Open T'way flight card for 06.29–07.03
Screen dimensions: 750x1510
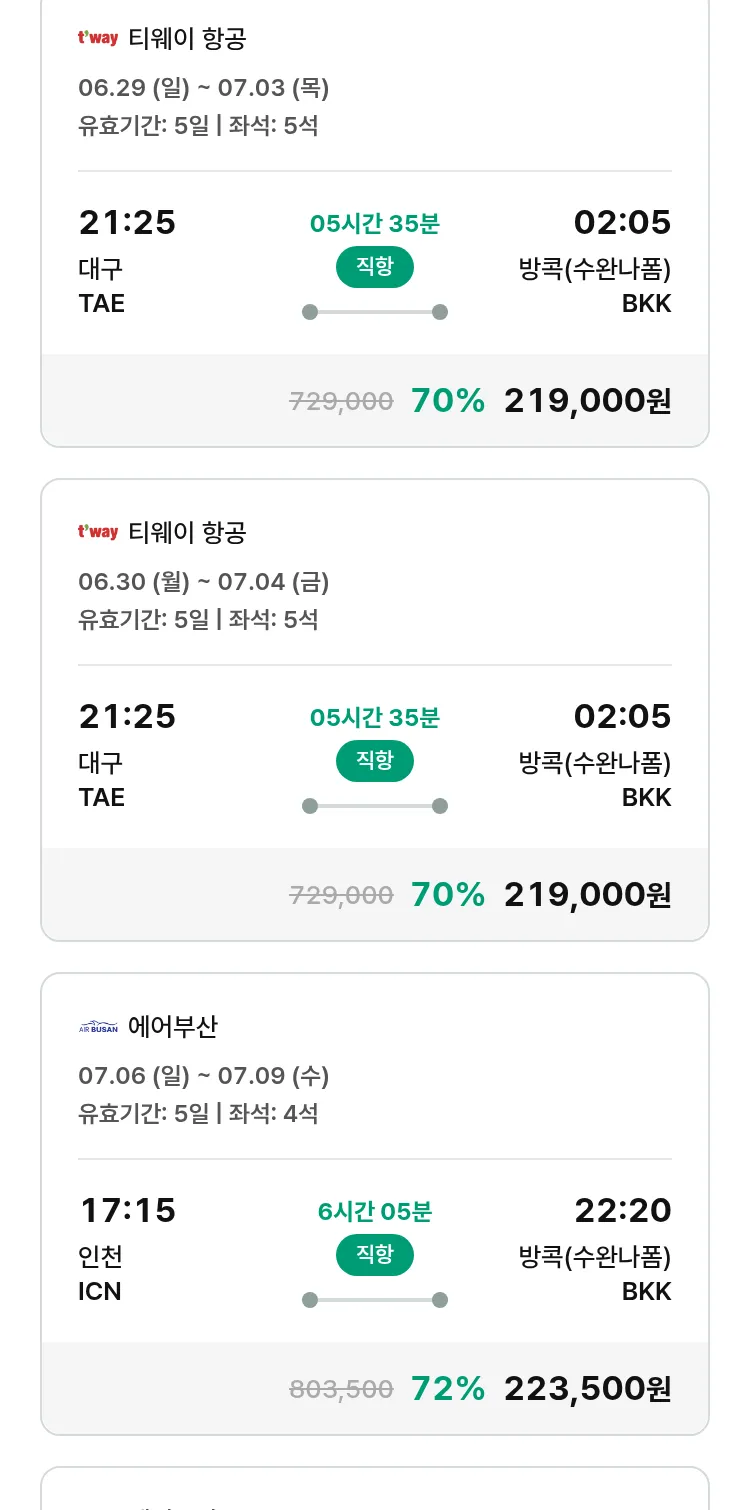(375, 220)
